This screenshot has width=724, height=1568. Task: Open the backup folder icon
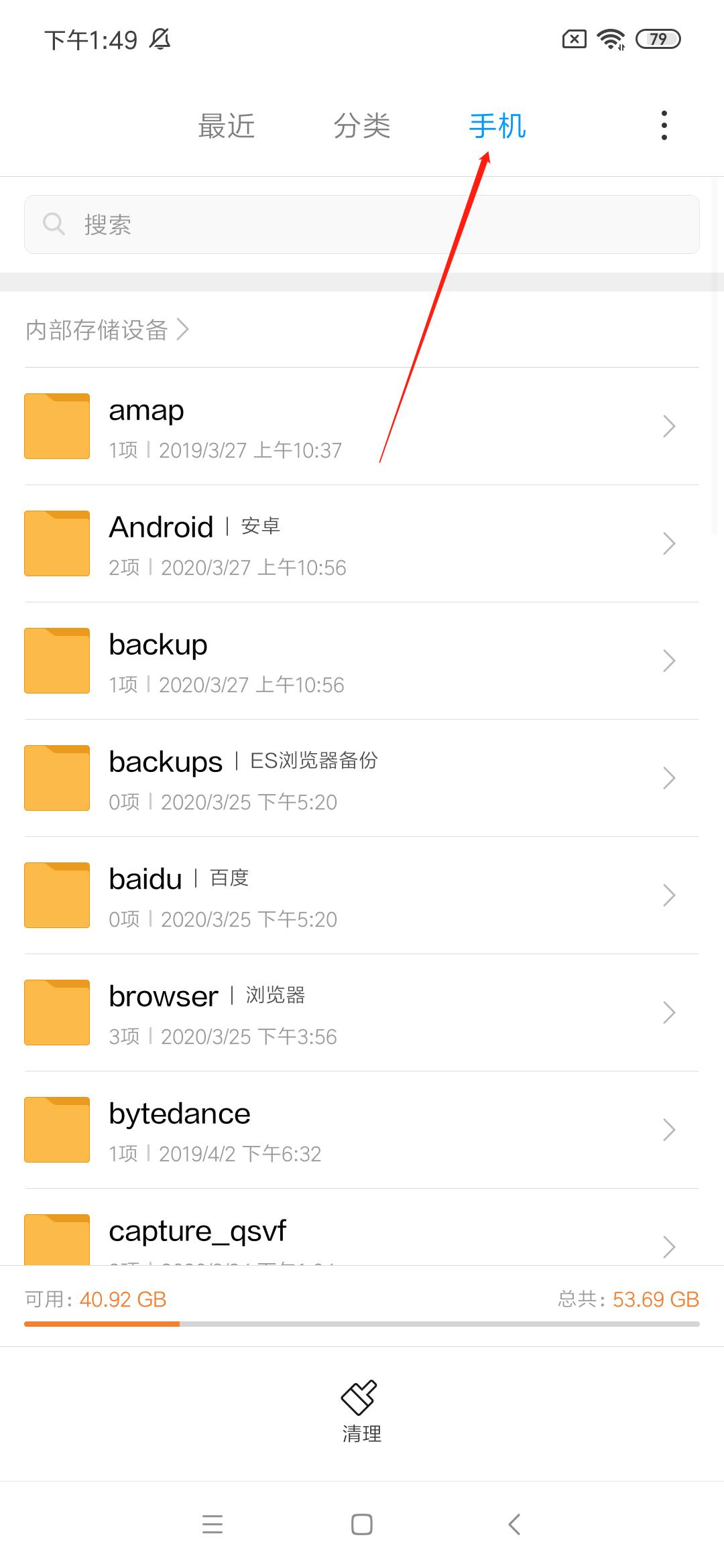(x=56, y=661)
